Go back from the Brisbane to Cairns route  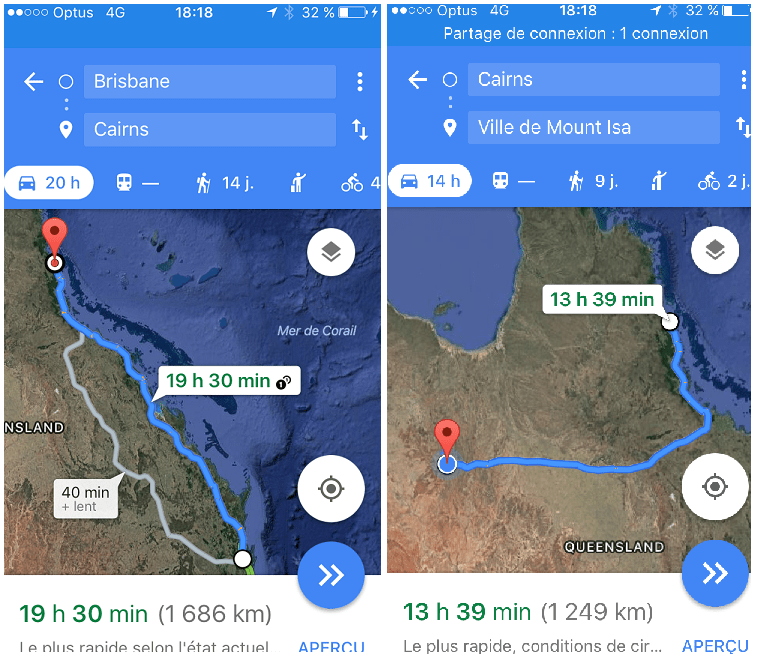[34, 82]
